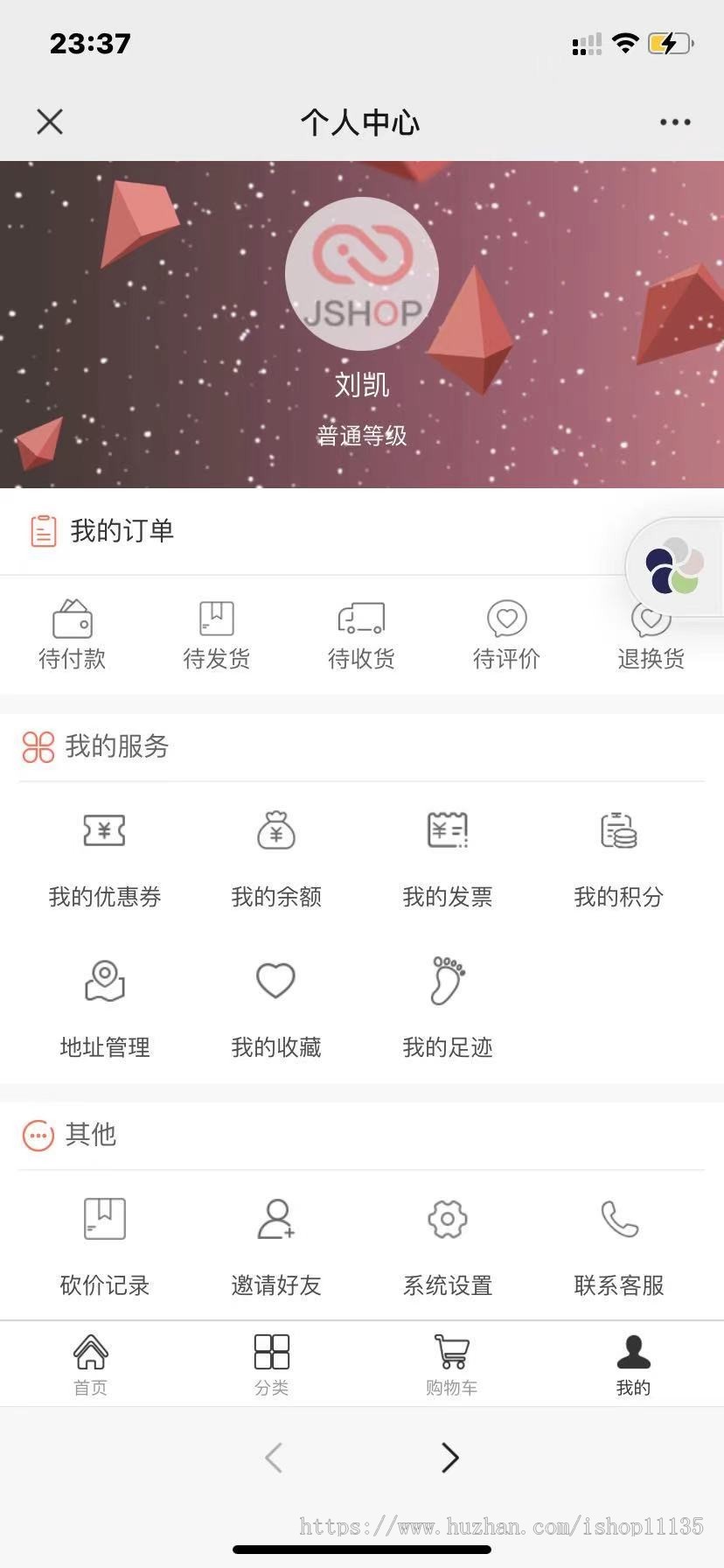The height and width of the screenshot is (1568, 724).
Task: View 待发货 orders
Action: 217,633
